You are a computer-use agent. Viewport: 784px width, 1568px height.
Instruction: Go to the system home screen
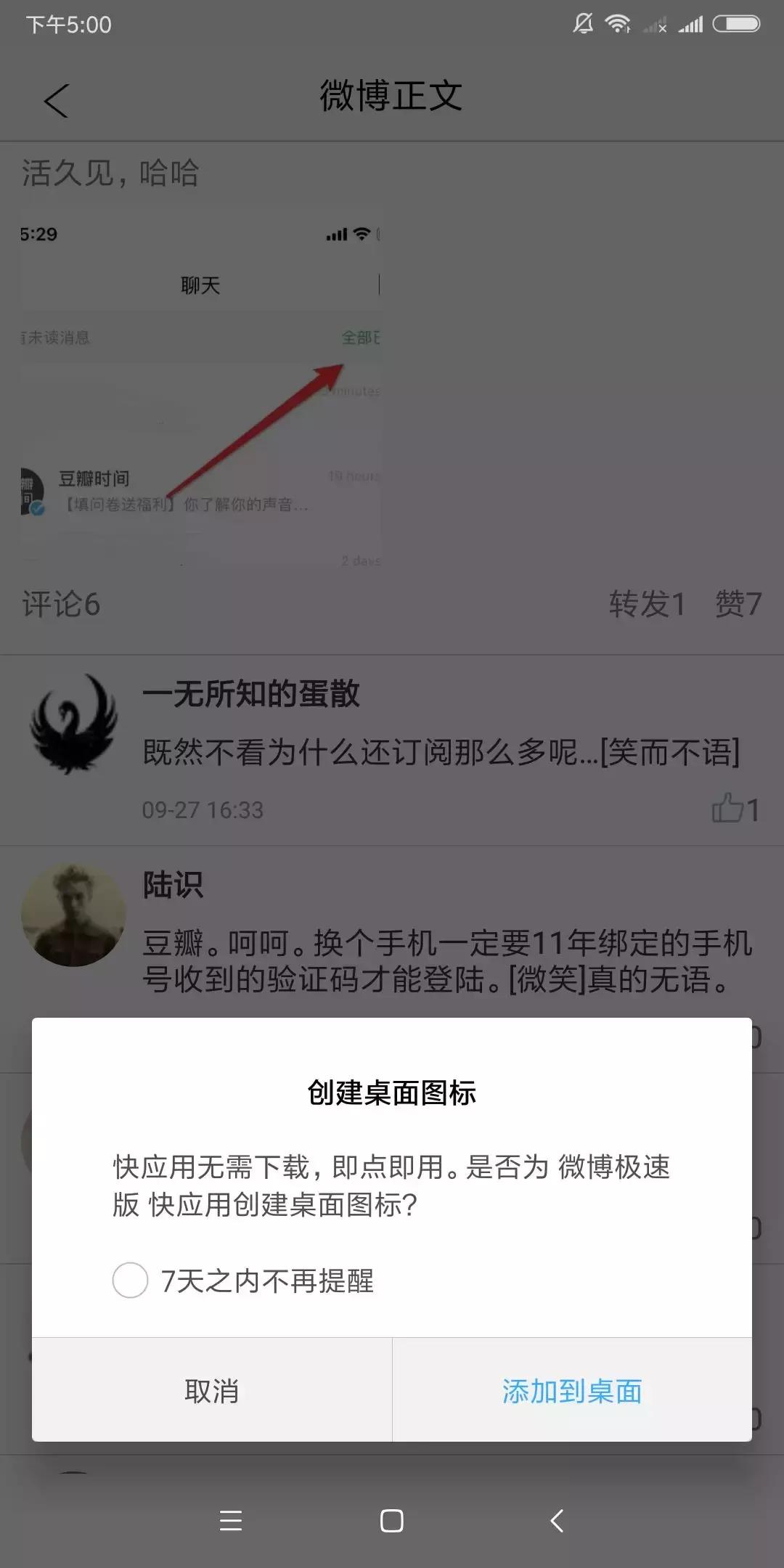click(x=391, y=1520)
